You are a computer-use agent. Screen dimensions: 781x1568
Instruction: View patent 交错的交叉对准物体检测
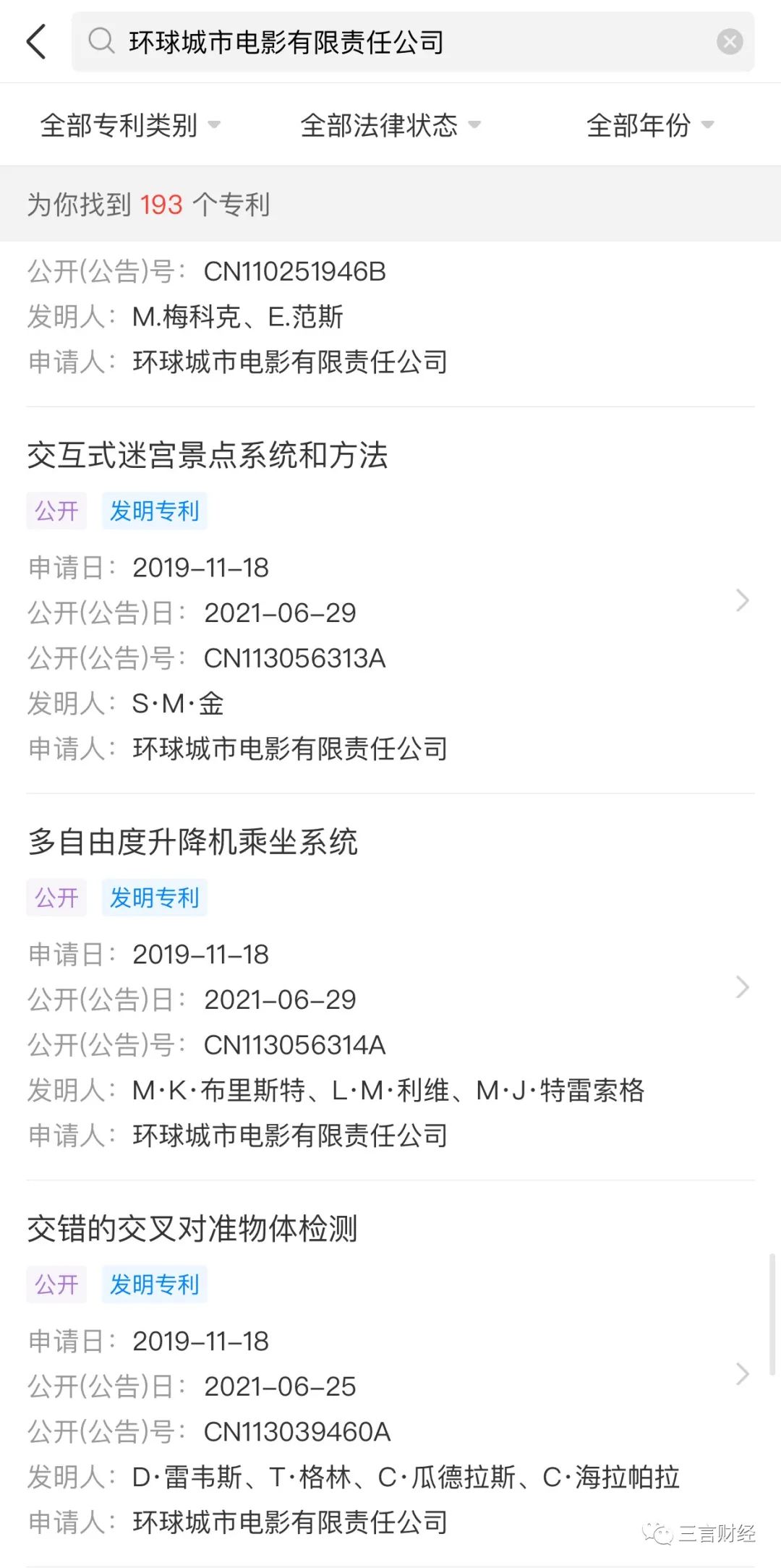192,1229
